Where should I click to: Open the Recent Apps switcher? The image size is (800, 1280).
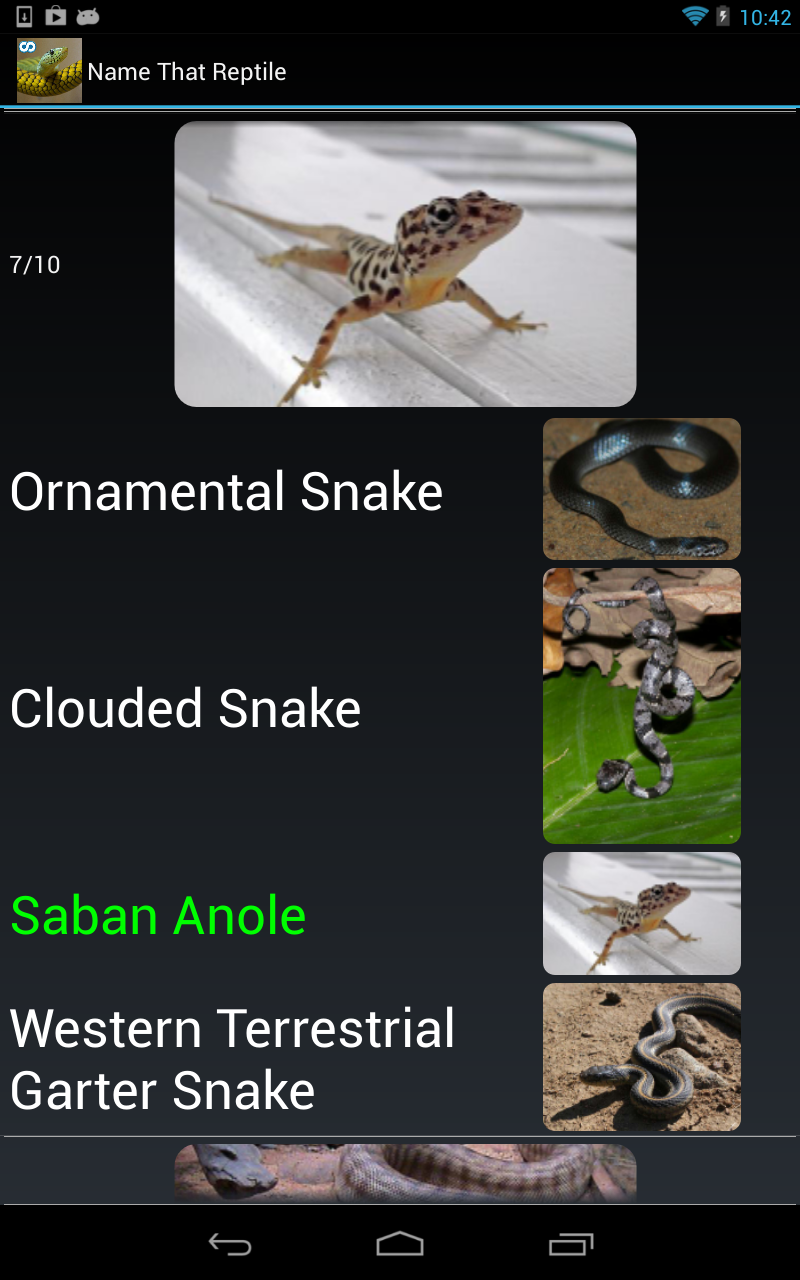point(571,1245)
